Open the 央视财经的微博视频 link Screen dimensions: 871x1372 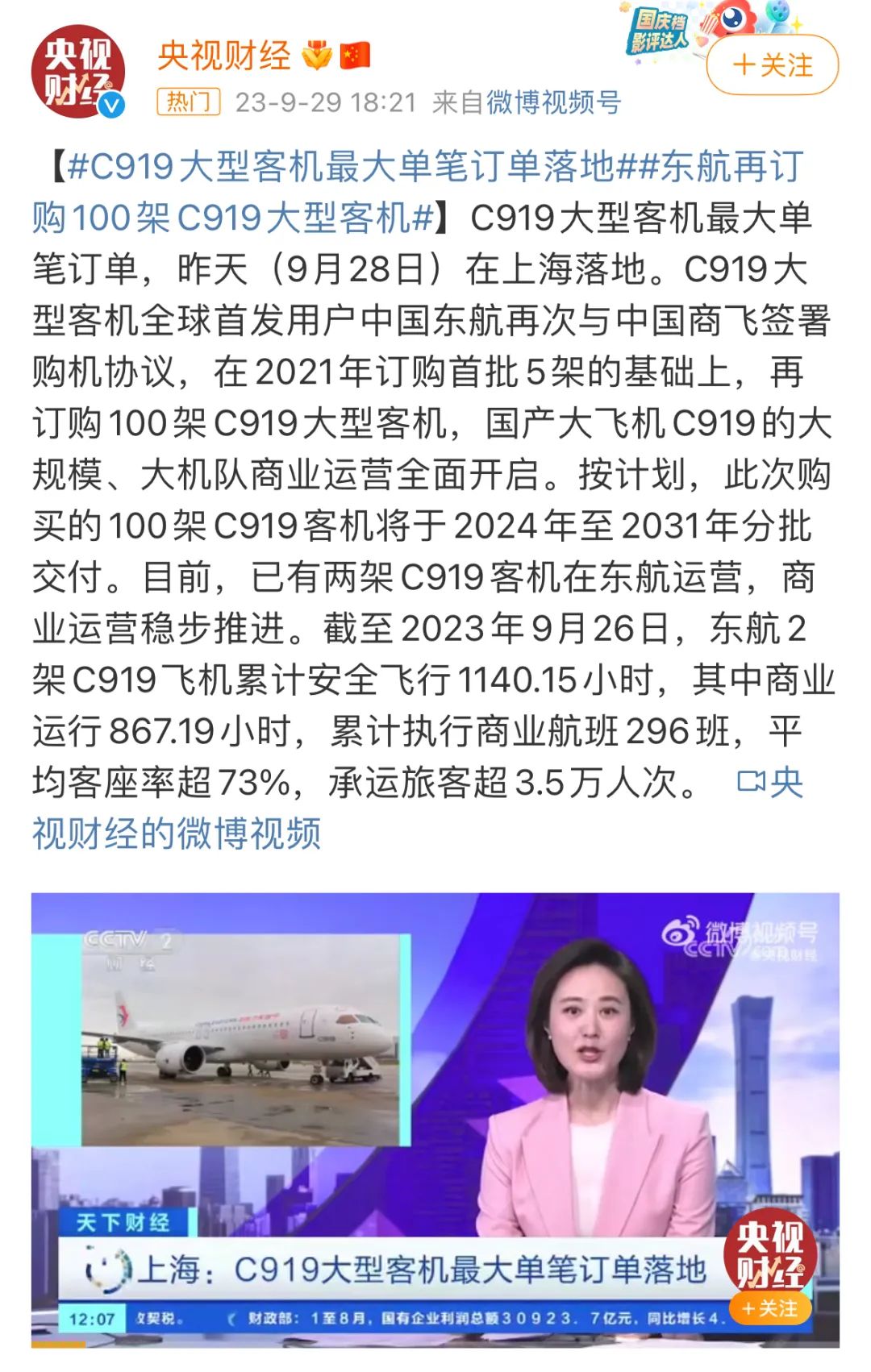pyautogui.click(x=177, y=833)
